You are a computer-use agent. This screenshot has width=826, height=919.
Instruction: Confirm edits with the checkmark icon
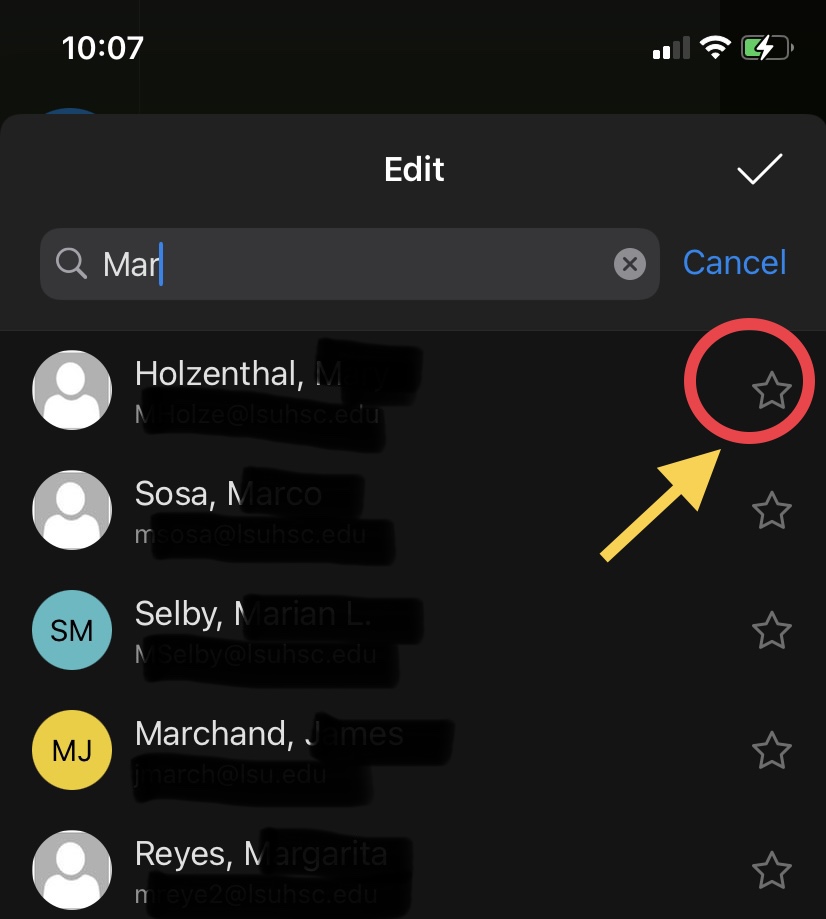coord(760,170)
